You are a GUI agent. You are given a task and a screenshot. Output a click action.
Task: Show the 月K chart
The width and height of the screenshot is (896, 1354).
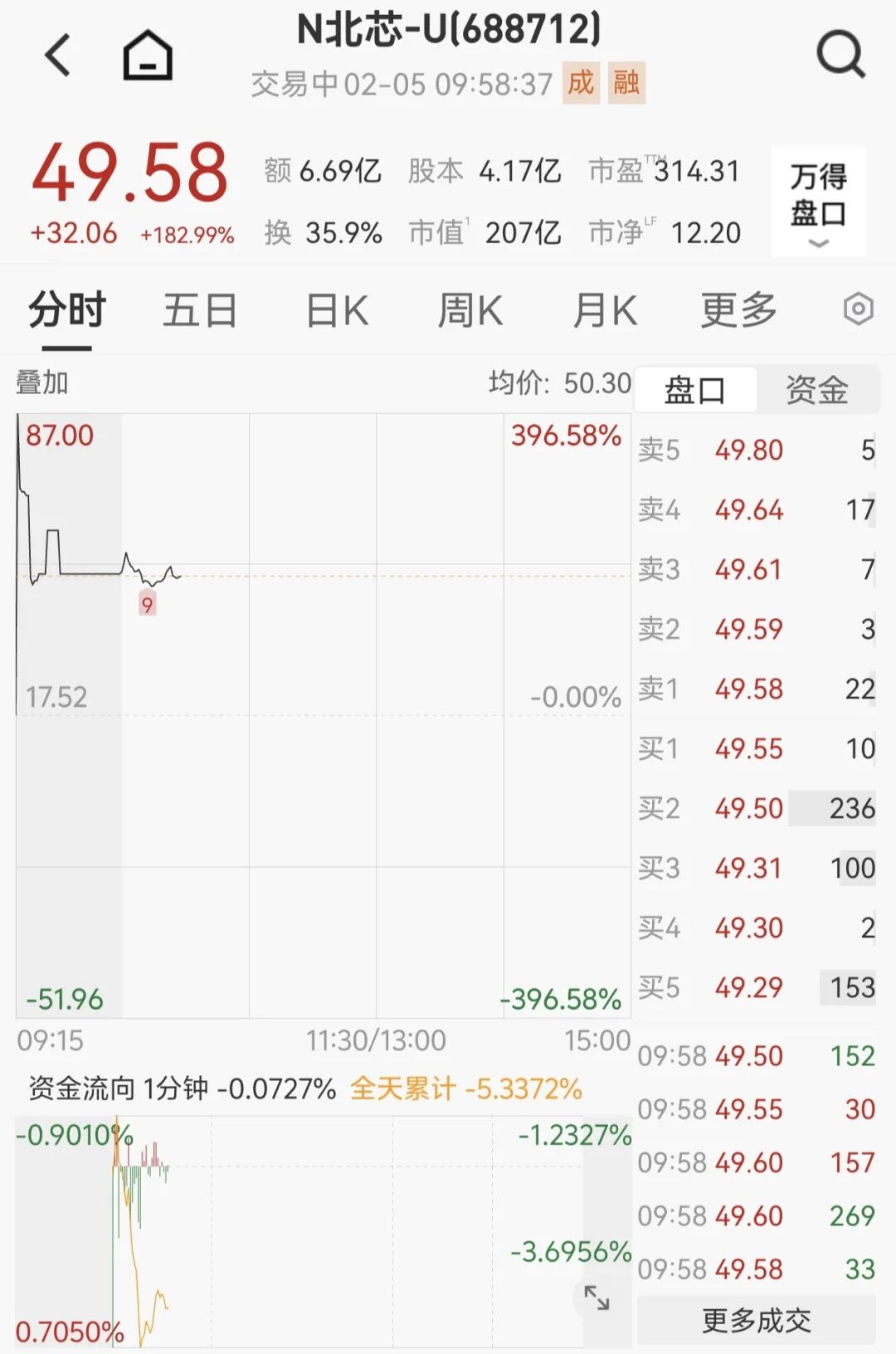pyautogui.click(x=605, y=311)
